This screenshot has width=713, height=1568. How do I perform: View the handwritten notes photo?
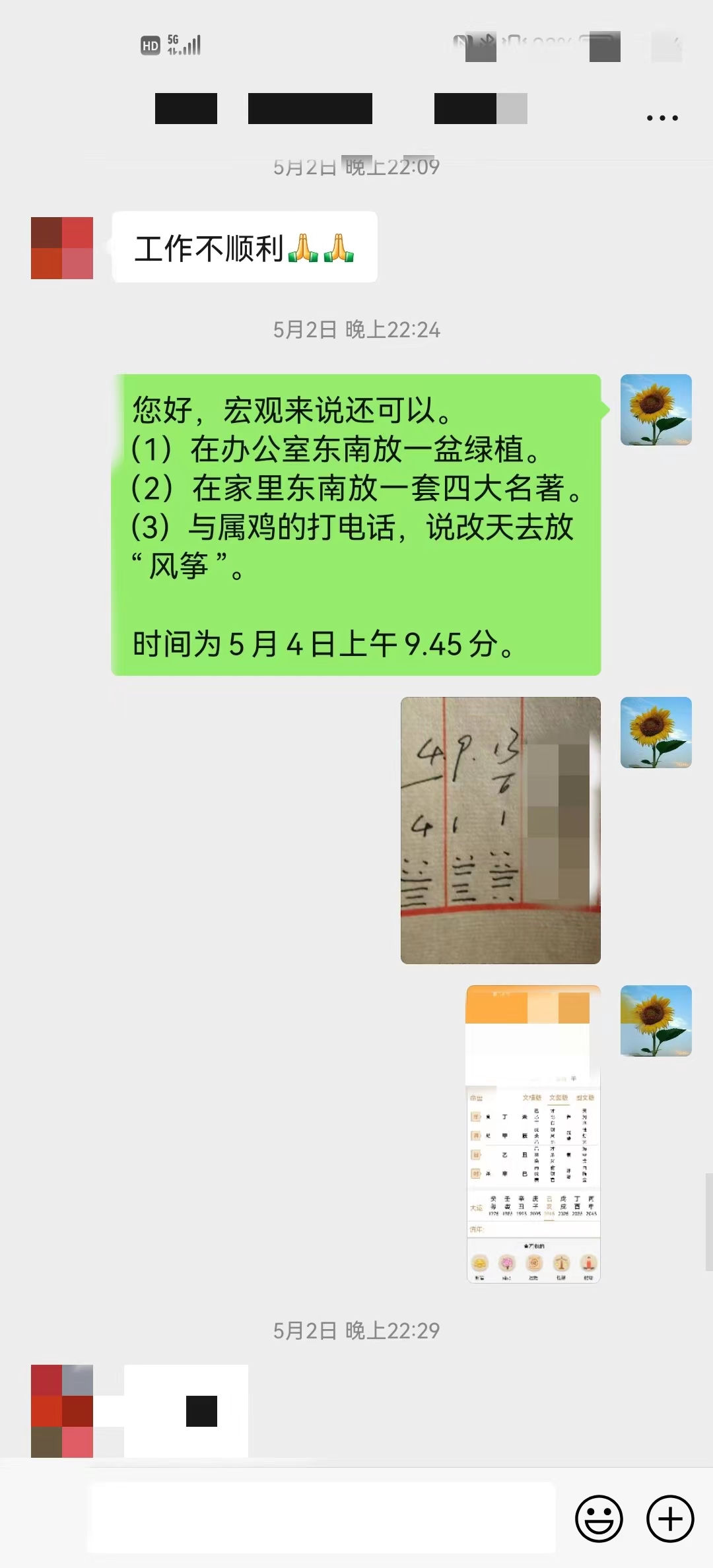pos(500,830)
